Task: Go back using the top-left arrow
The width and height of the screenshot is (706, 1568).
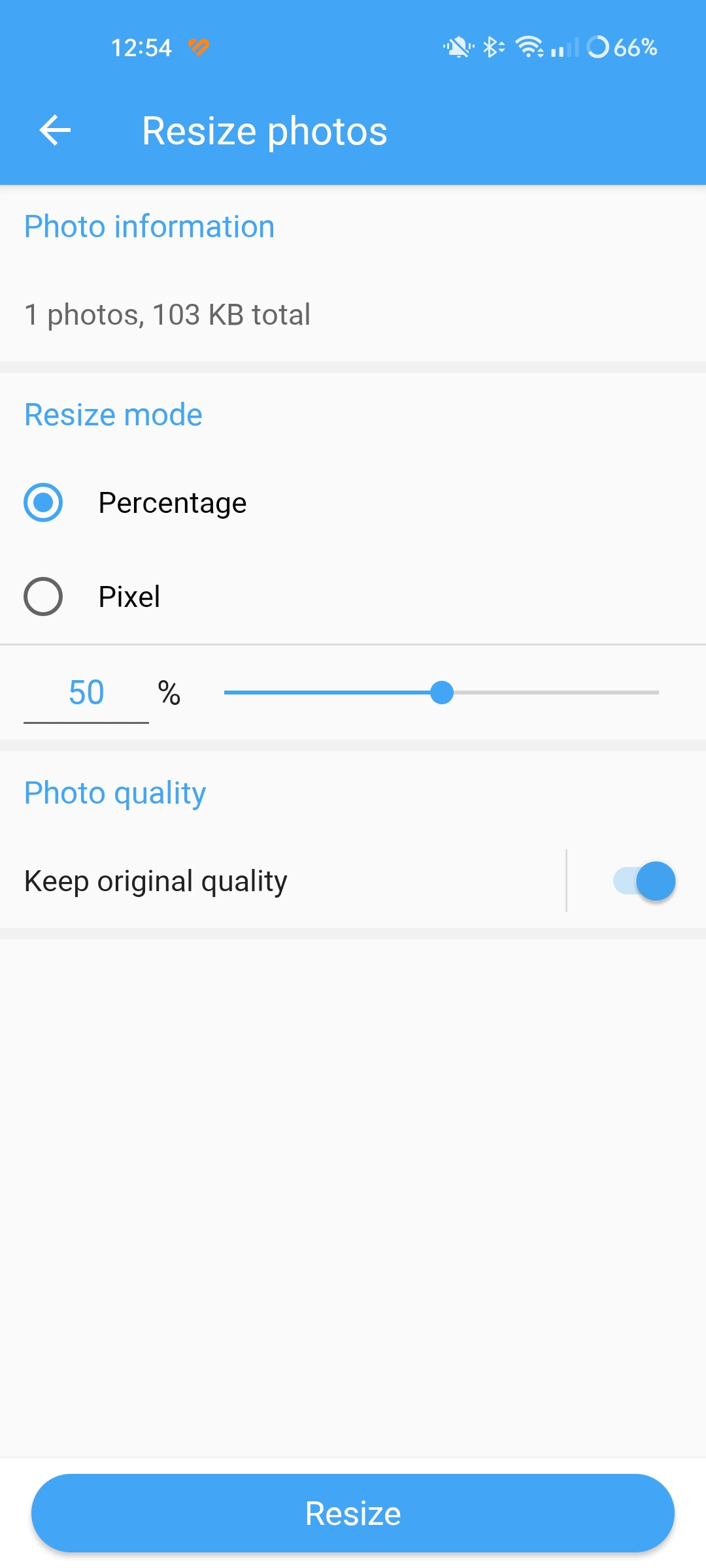Action: point(55,131)
